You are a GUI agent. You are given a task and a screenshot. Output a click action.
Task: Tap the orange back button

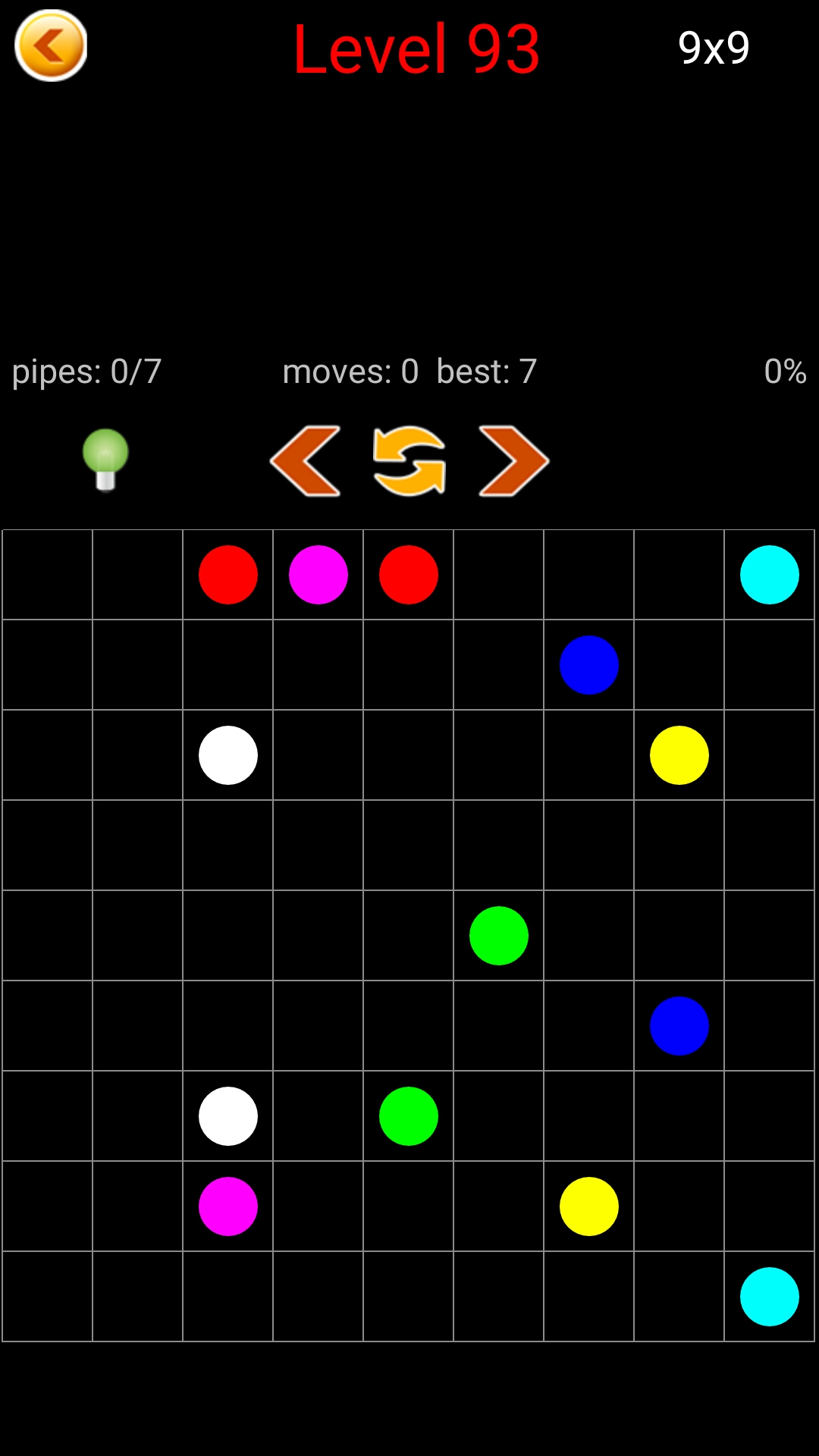pos(51,45)
